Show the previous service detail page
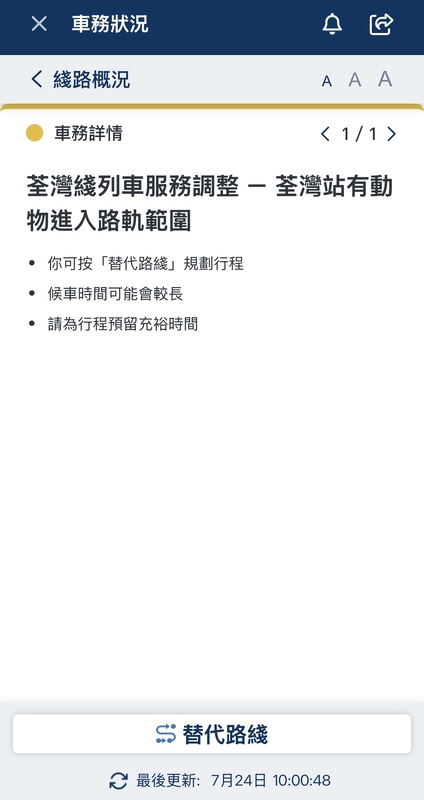 tap(325, 134)
